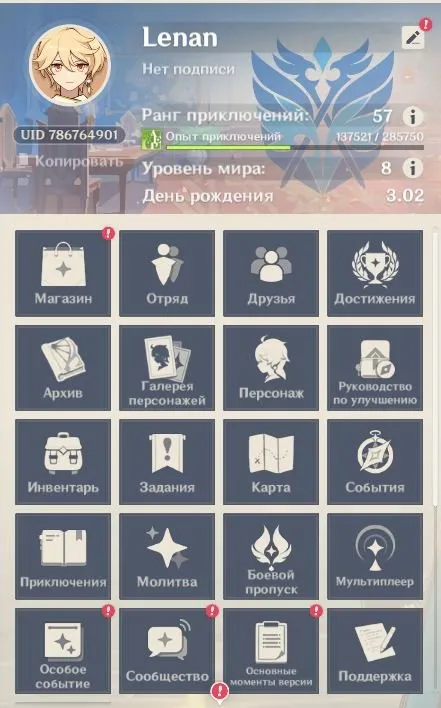
Task: Open the Боевой пропуск battle pass
Action: tap(271, 556)
